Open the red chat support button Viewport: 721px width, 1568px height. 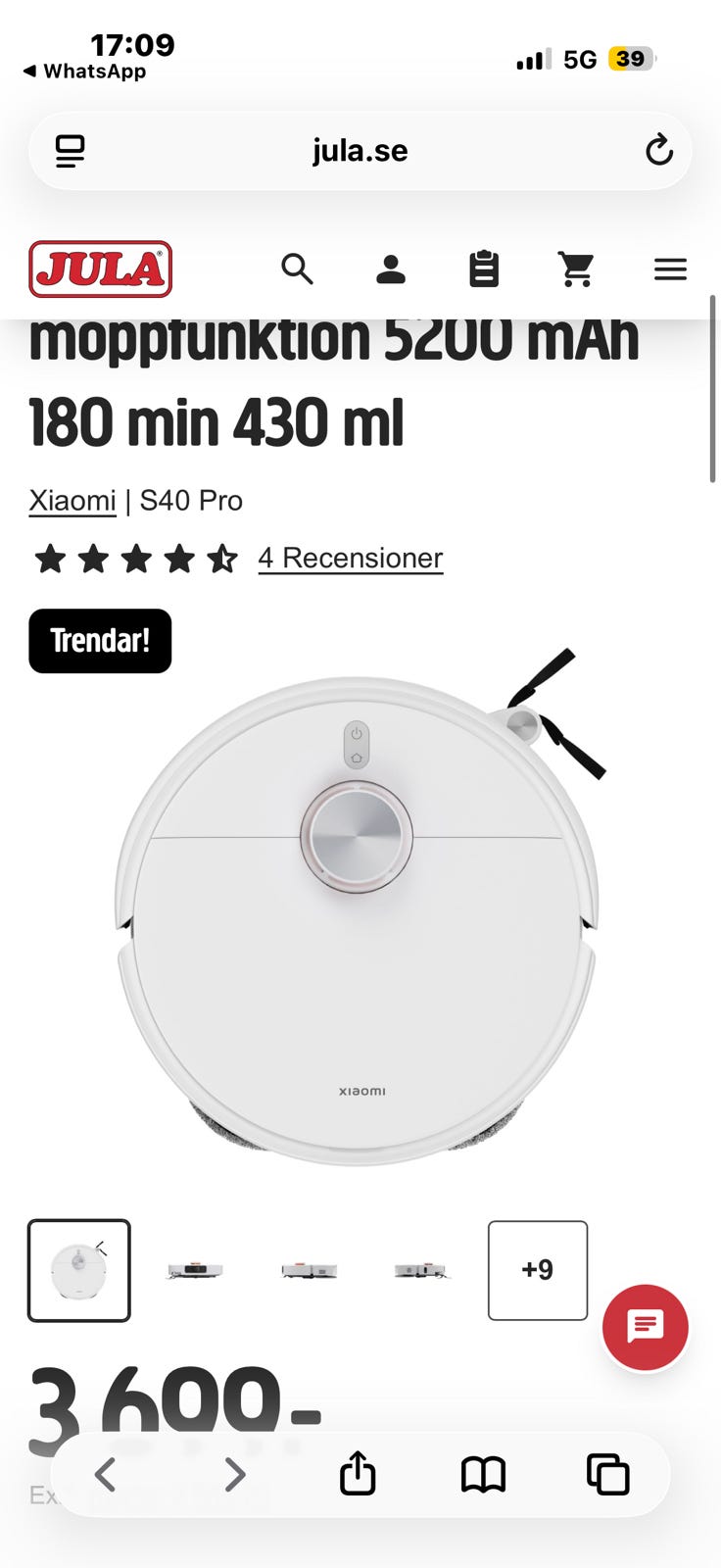645,1327
